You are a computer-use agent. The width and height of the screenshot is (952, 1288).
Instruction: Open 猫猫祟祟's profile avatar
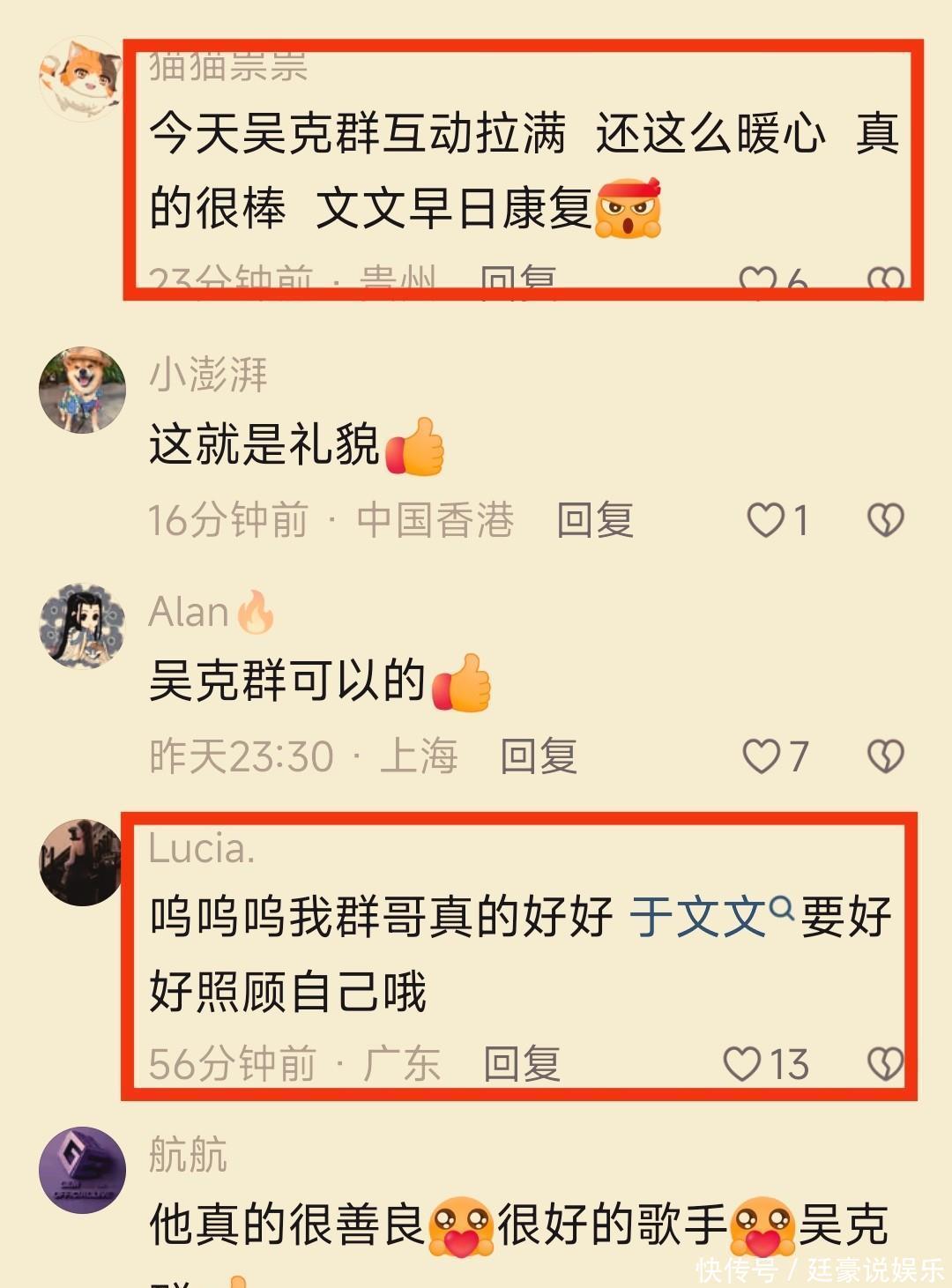tap(81, 79)
